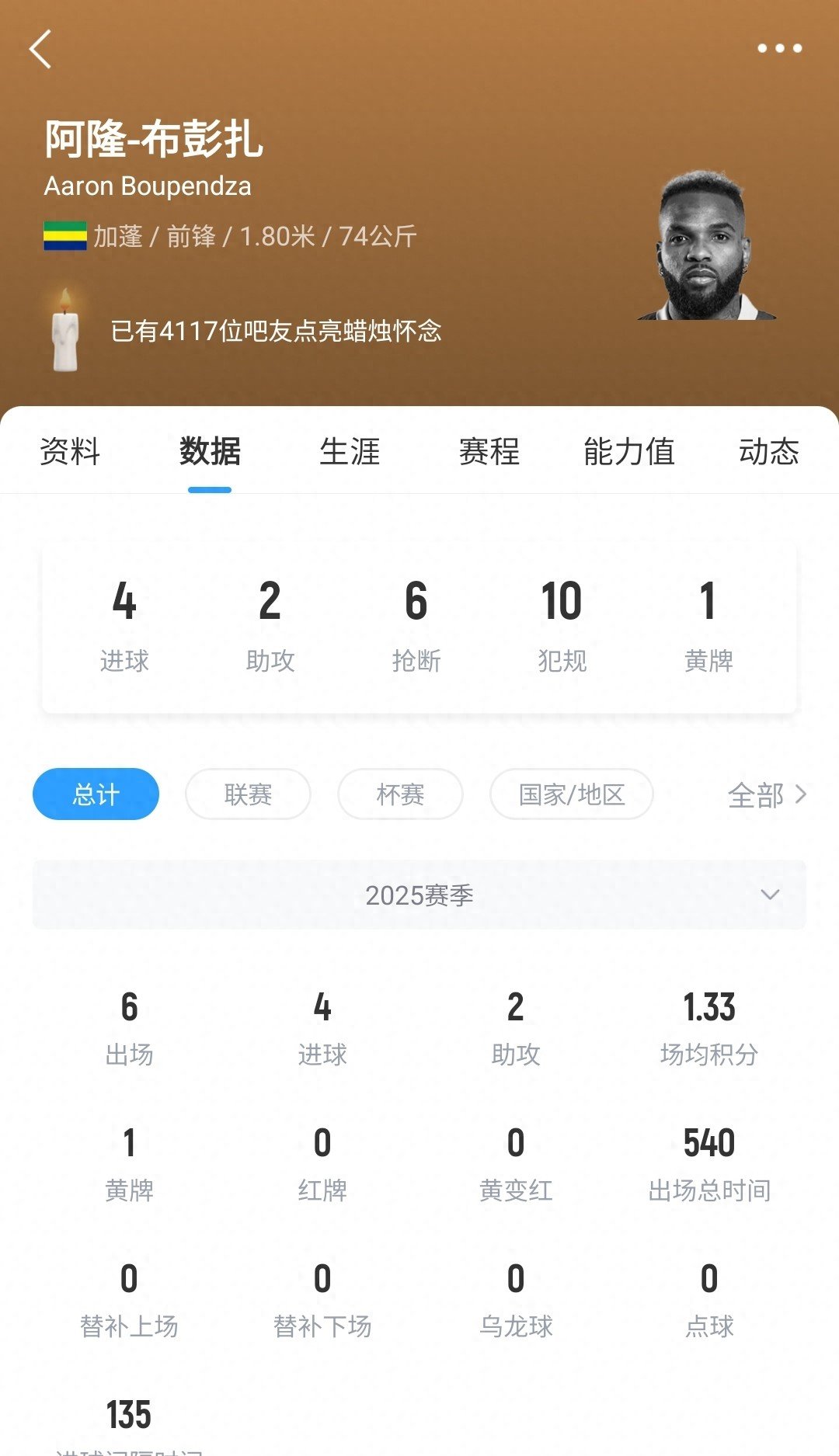Expand the 2025赛季 season dropdown

419,895
